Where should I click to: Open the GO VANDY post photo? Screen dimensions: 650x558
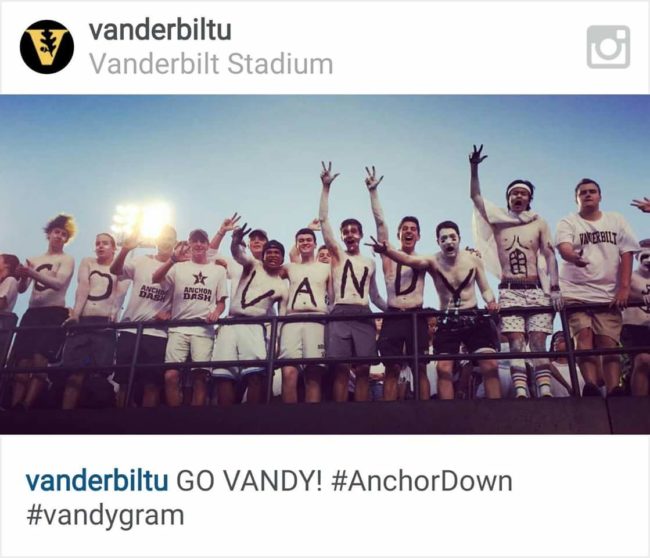pyautogui.click(x=325, y=265)
